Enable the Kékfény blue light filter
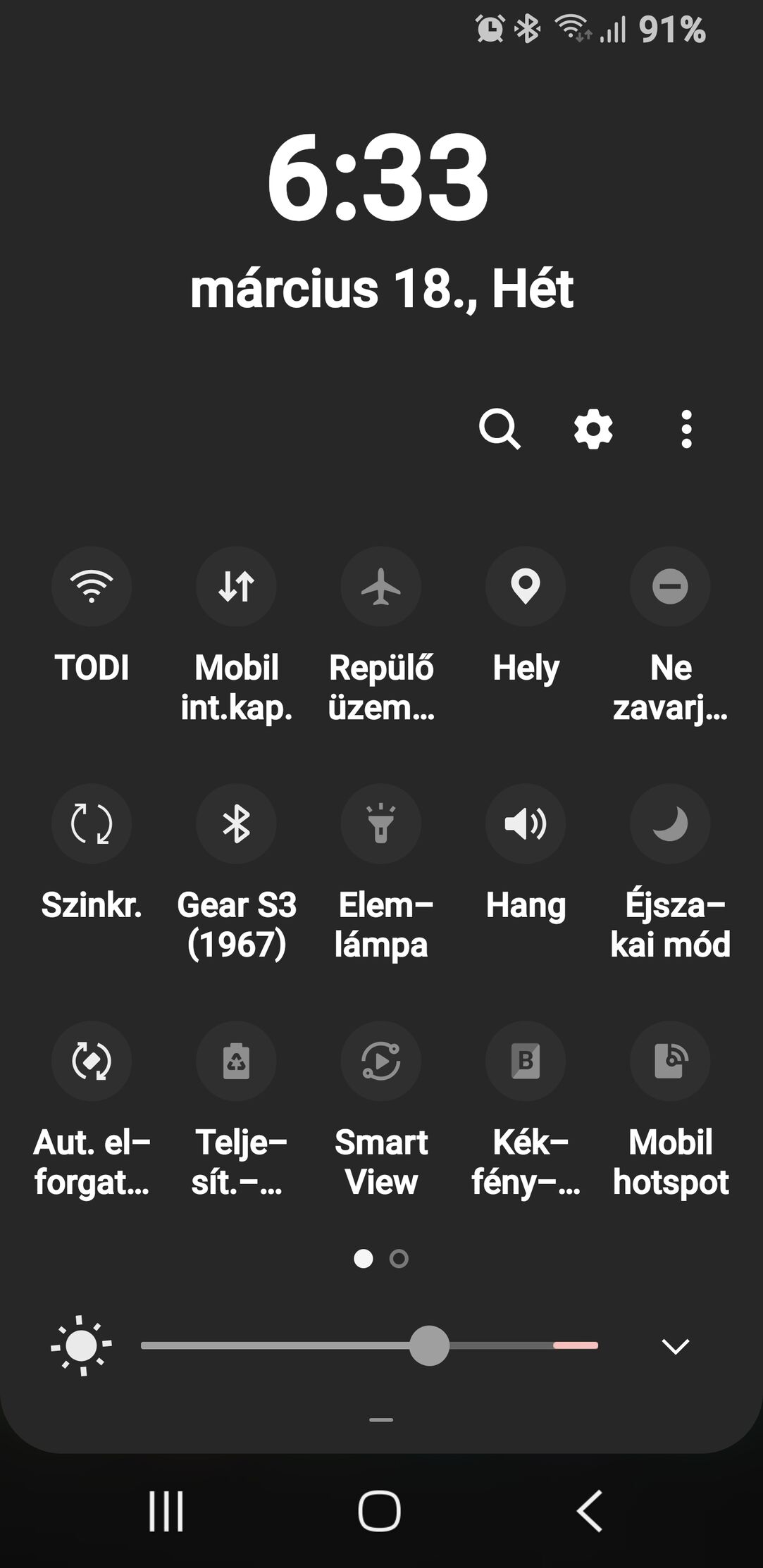The width and height of the screenshot is (763, 1568). click(x=526, y=1061)
